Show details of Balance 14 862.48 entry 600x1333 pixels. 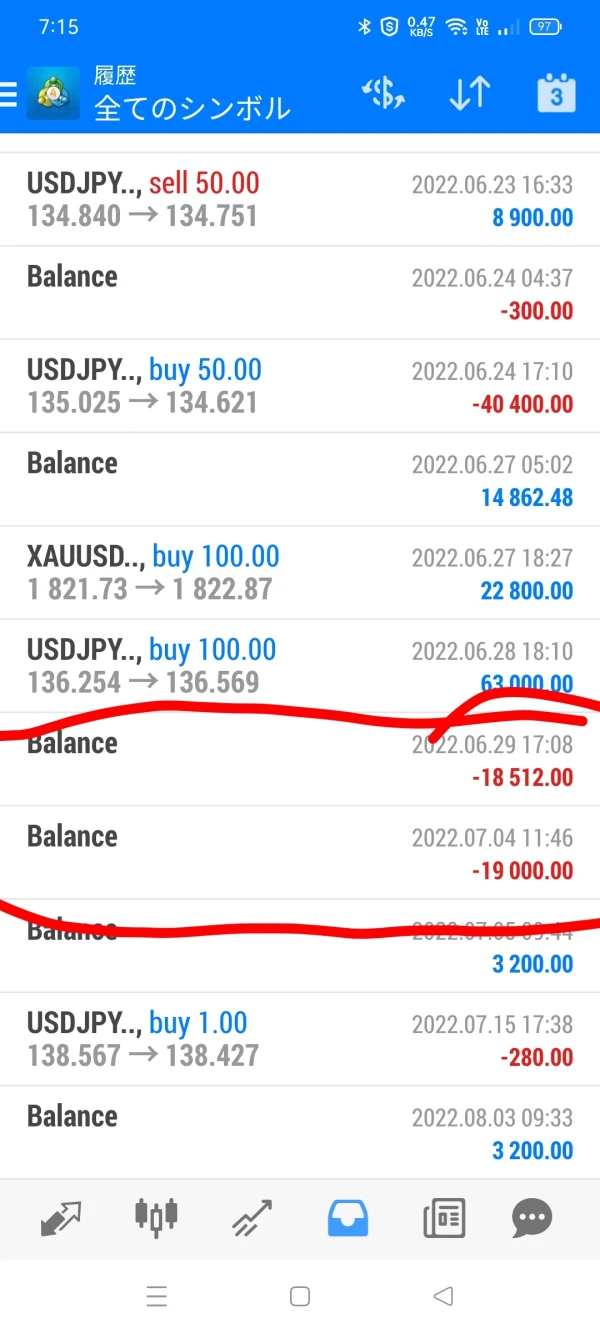click(x=300, y=479)
